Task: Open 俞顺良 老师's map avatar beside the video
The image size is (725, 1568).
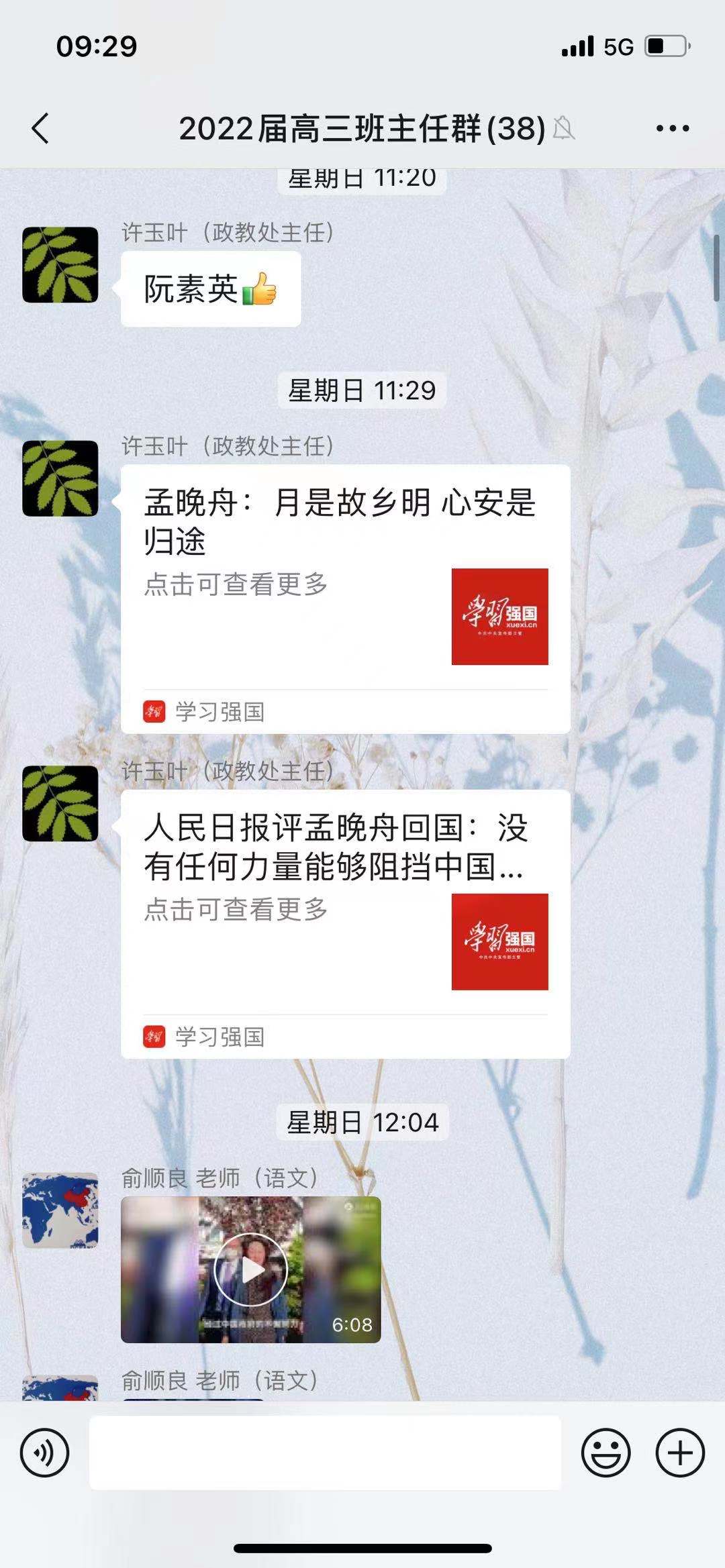Action: [x=60, y=1210]
